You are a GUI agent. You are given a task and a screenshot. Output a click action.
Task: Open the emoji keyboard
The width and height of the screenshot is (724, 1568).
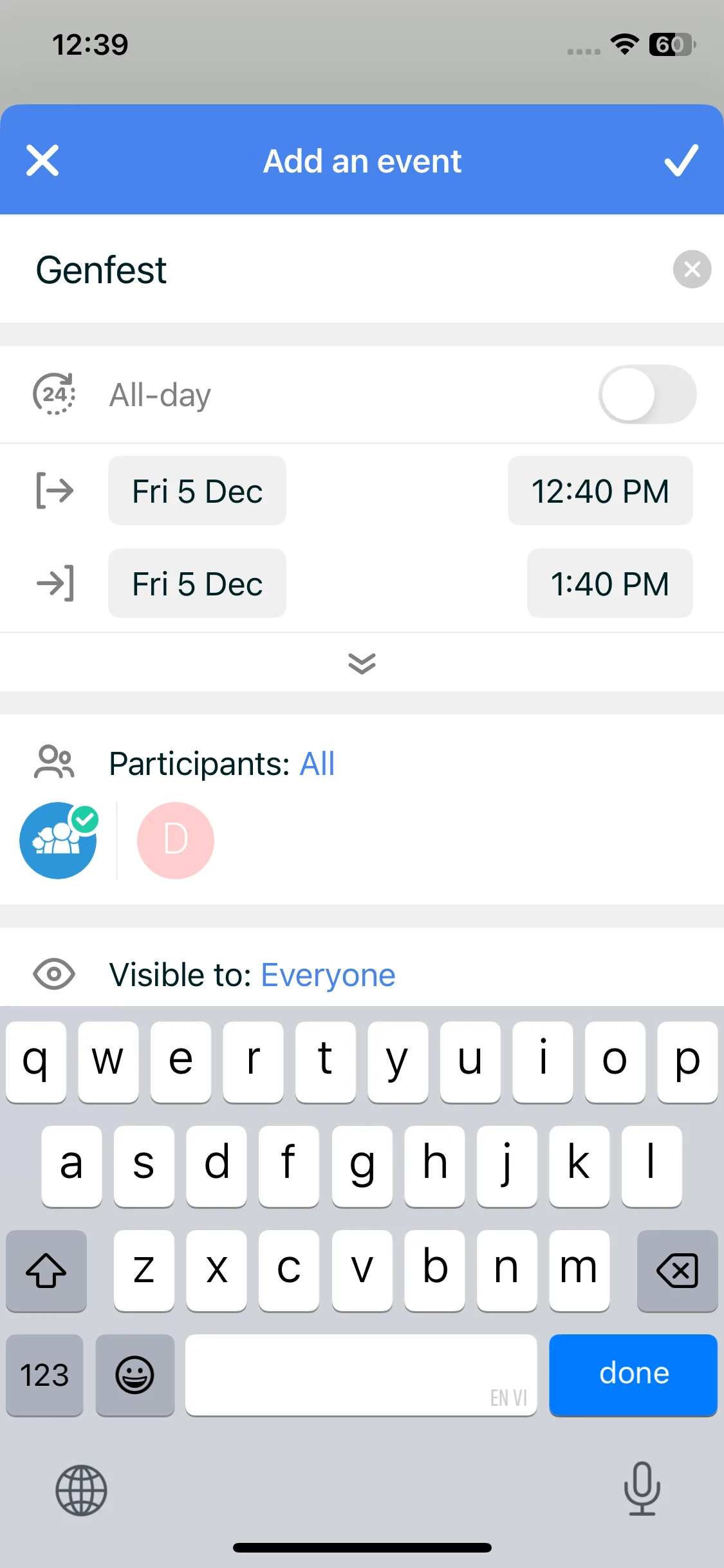135,1376
